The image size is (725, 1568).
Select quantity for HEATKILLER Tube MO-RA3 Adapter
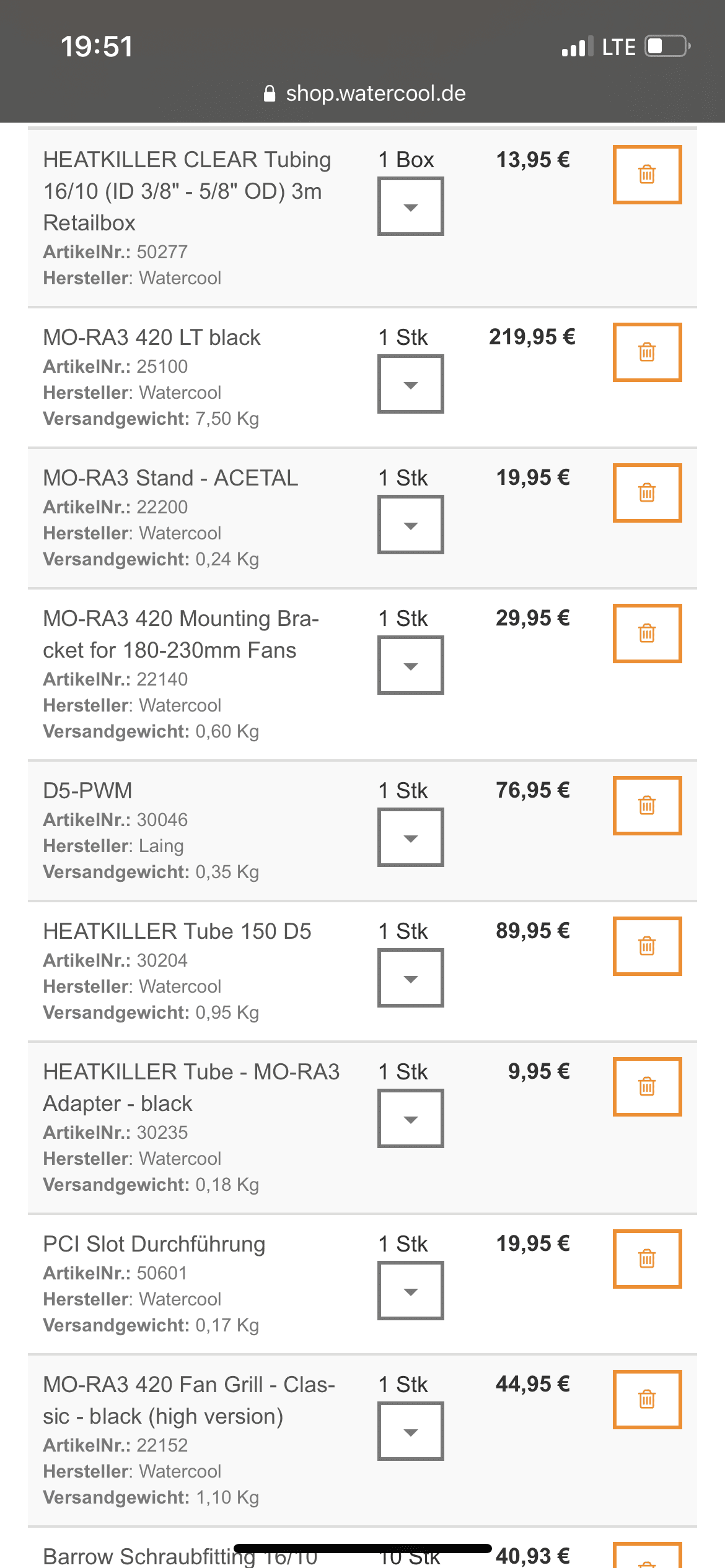[411, 1118]
